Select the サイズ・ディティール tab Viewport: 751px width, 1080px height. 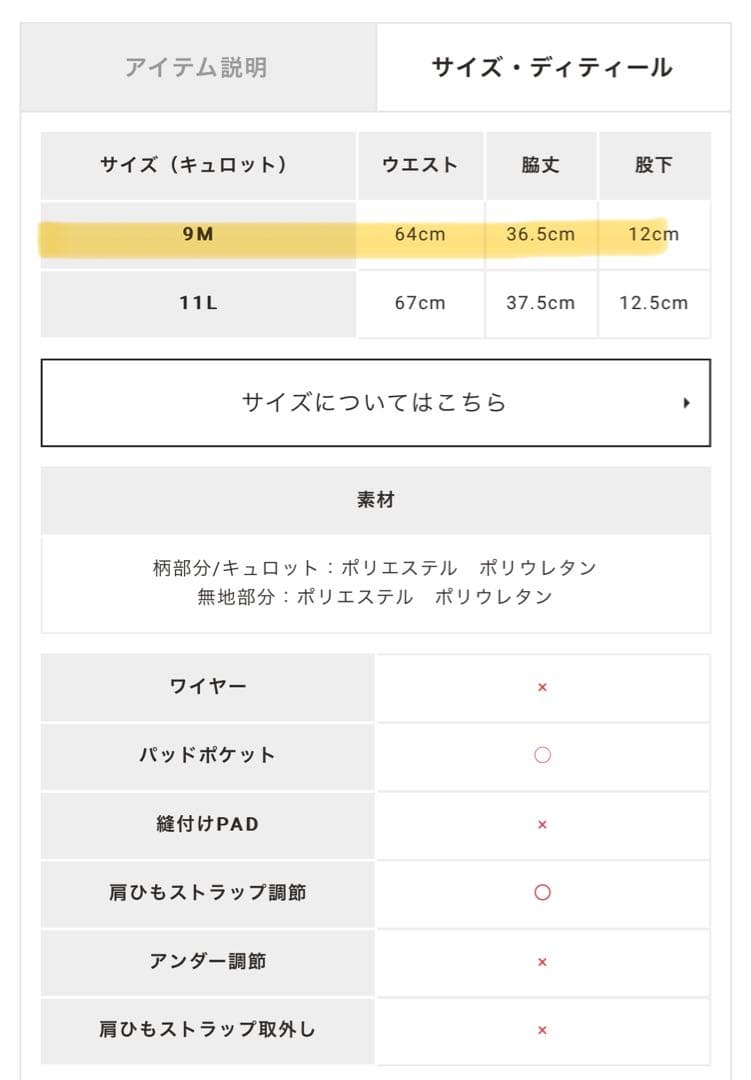pos(552,68)
